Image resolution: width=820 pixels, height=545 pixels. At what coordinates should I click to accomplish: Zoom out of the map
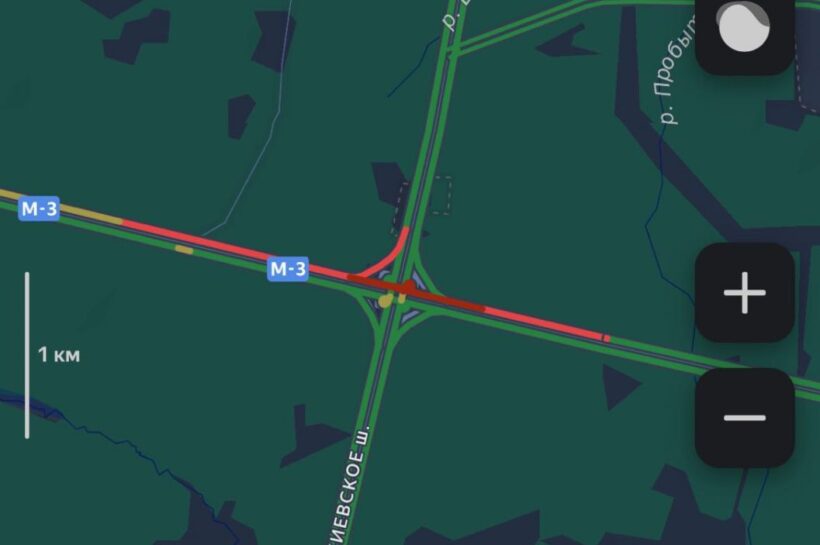745,417
